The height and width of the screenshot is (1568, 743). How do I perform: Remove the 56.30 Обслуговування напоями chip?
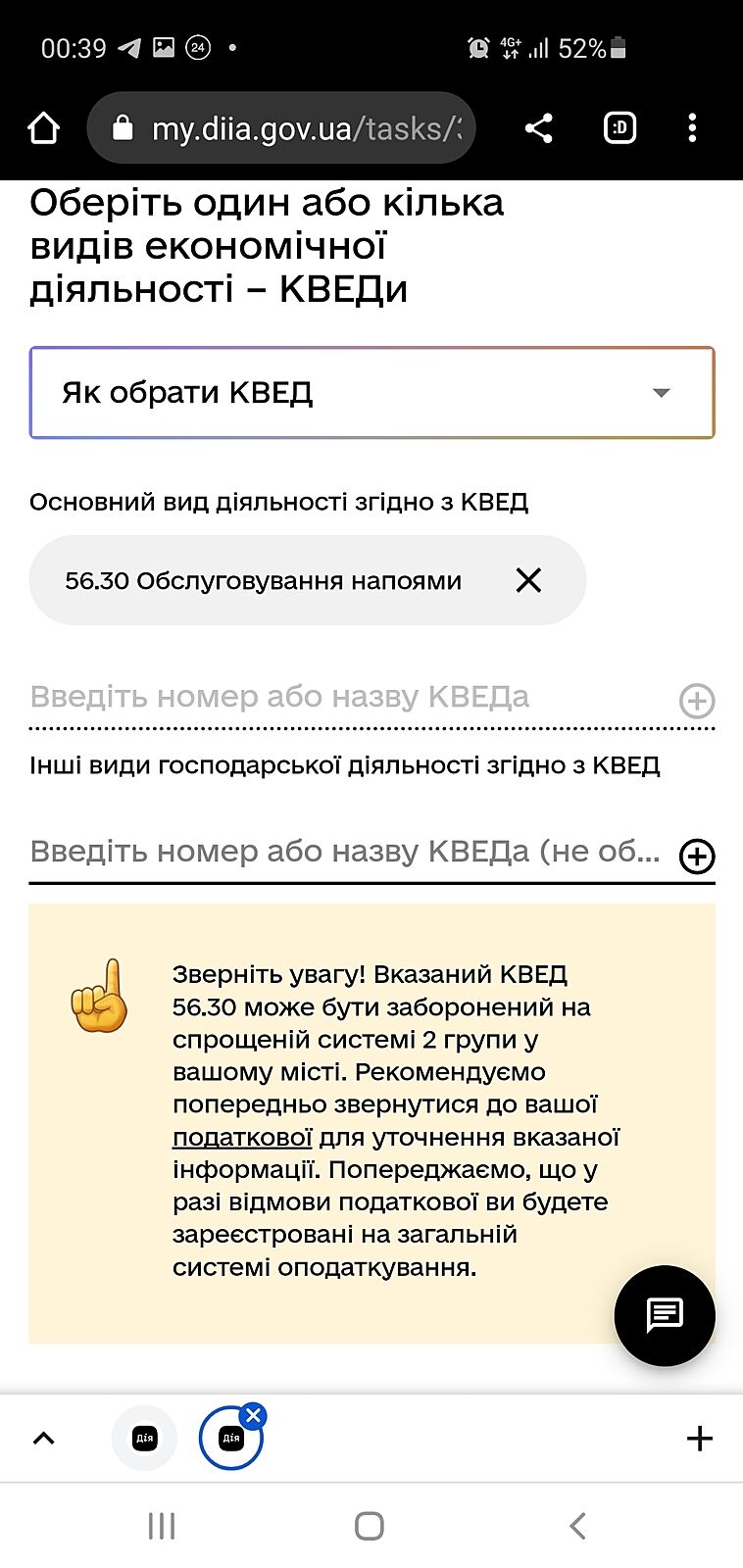(528, 580)
